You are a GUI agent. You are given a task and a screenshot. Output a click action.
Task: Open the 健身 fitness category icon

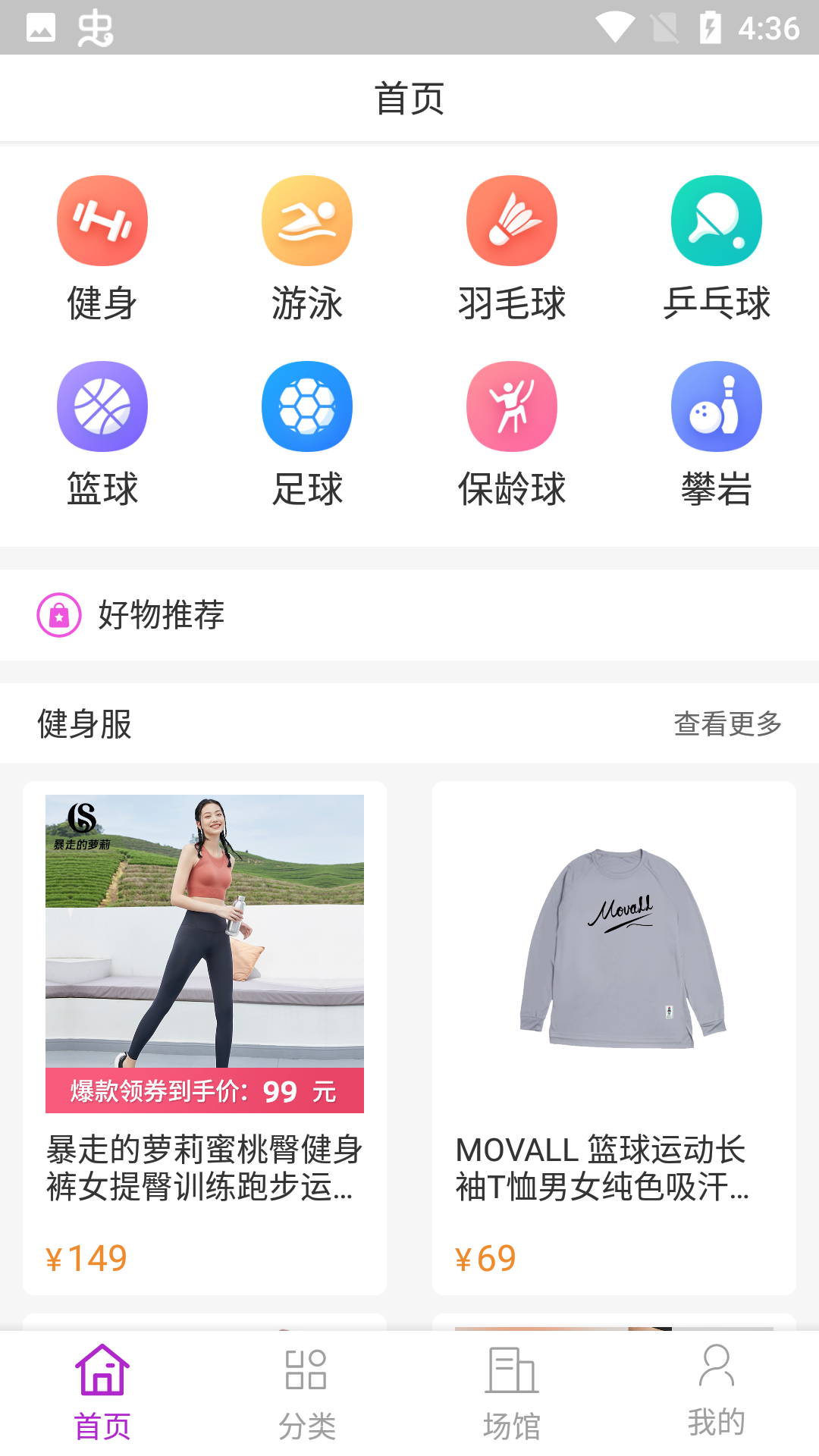(102, 220)
